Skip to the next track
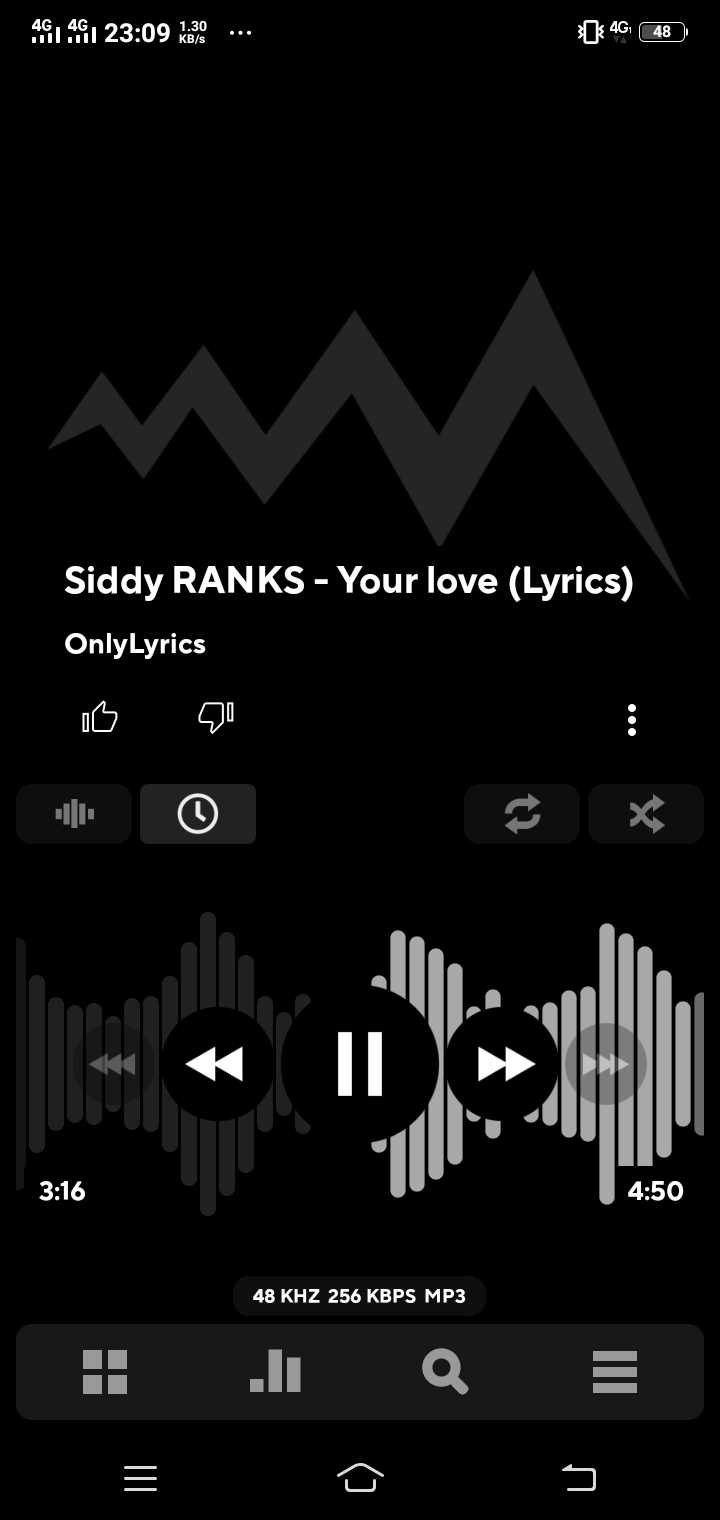 (606, 1064)
